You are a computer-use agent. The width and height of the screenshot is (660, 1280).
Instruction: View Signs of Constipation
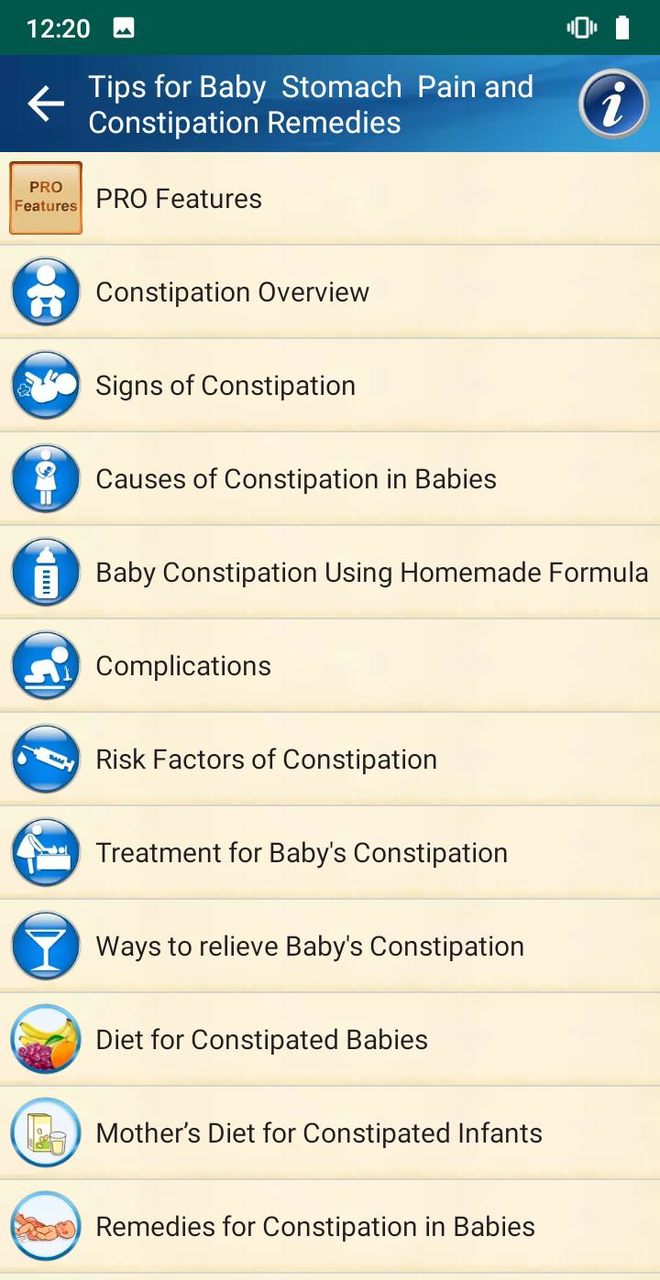[330, 385]
